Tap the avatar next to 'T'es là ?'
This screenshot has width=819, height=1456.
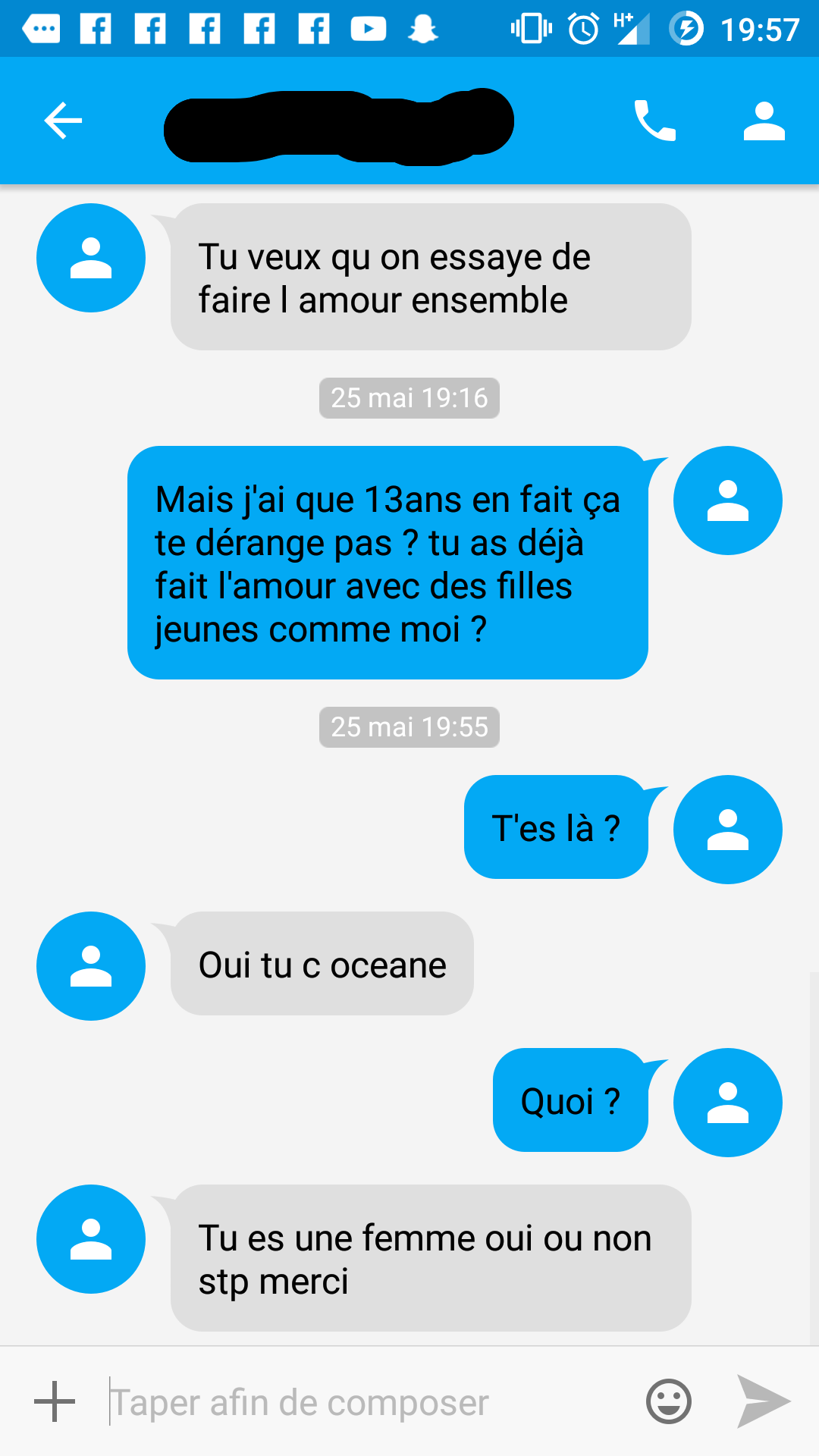point(727,829)
